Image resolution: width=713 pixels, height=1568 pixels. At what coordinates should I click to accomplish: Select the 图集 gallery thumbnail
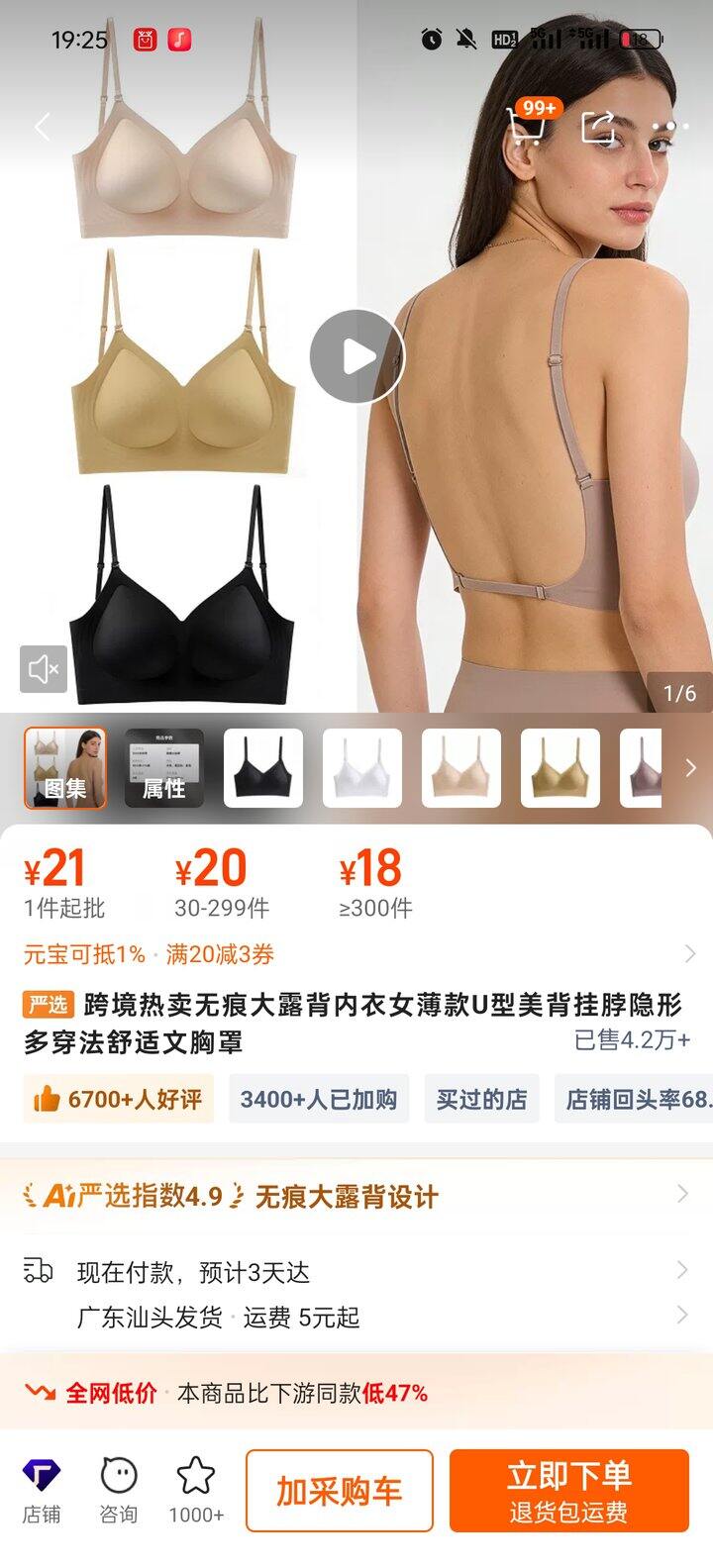(65, 768)
